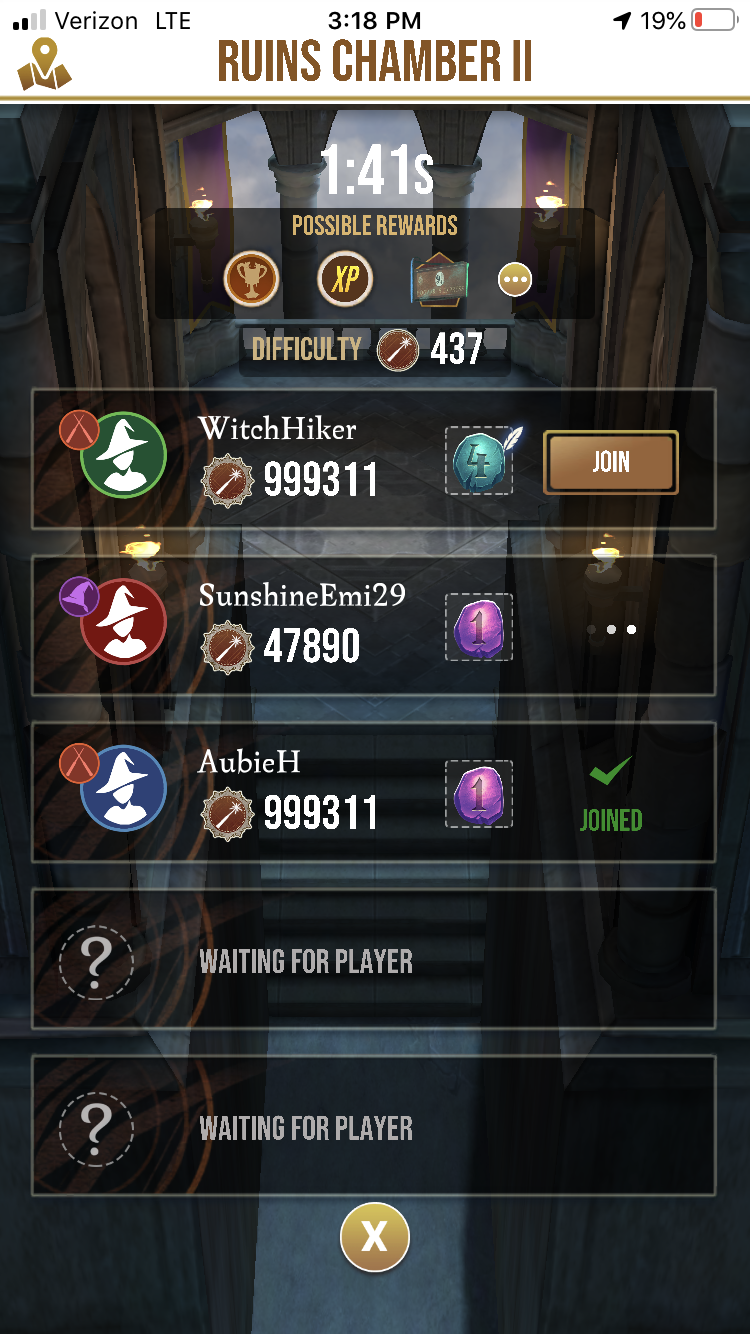Show more possible rewards via the three dots
Screen dimensions: 750x1334
click(515, 280)
